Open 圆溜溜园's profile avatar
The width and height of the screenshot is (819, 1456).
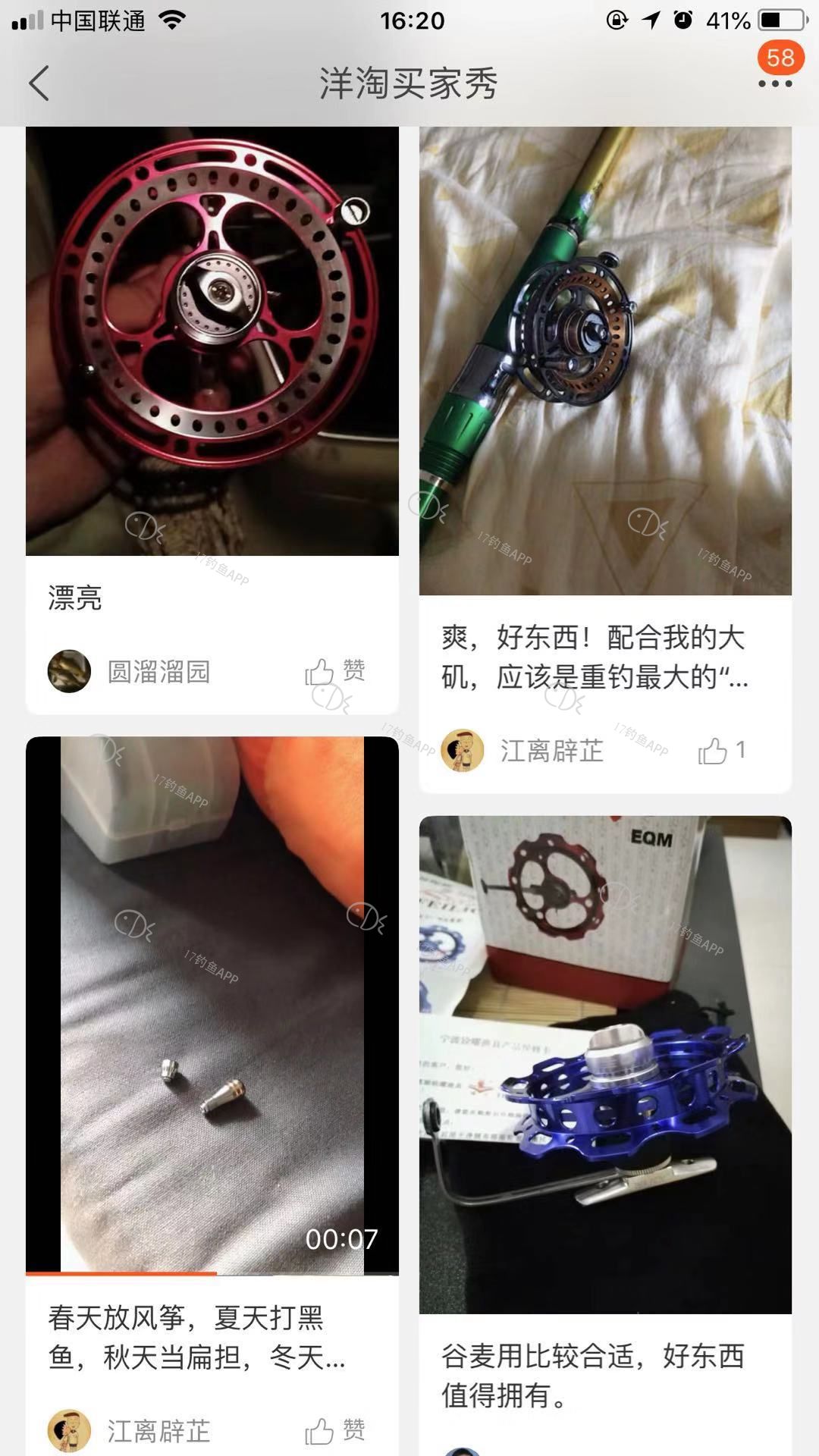click(69, 671)
